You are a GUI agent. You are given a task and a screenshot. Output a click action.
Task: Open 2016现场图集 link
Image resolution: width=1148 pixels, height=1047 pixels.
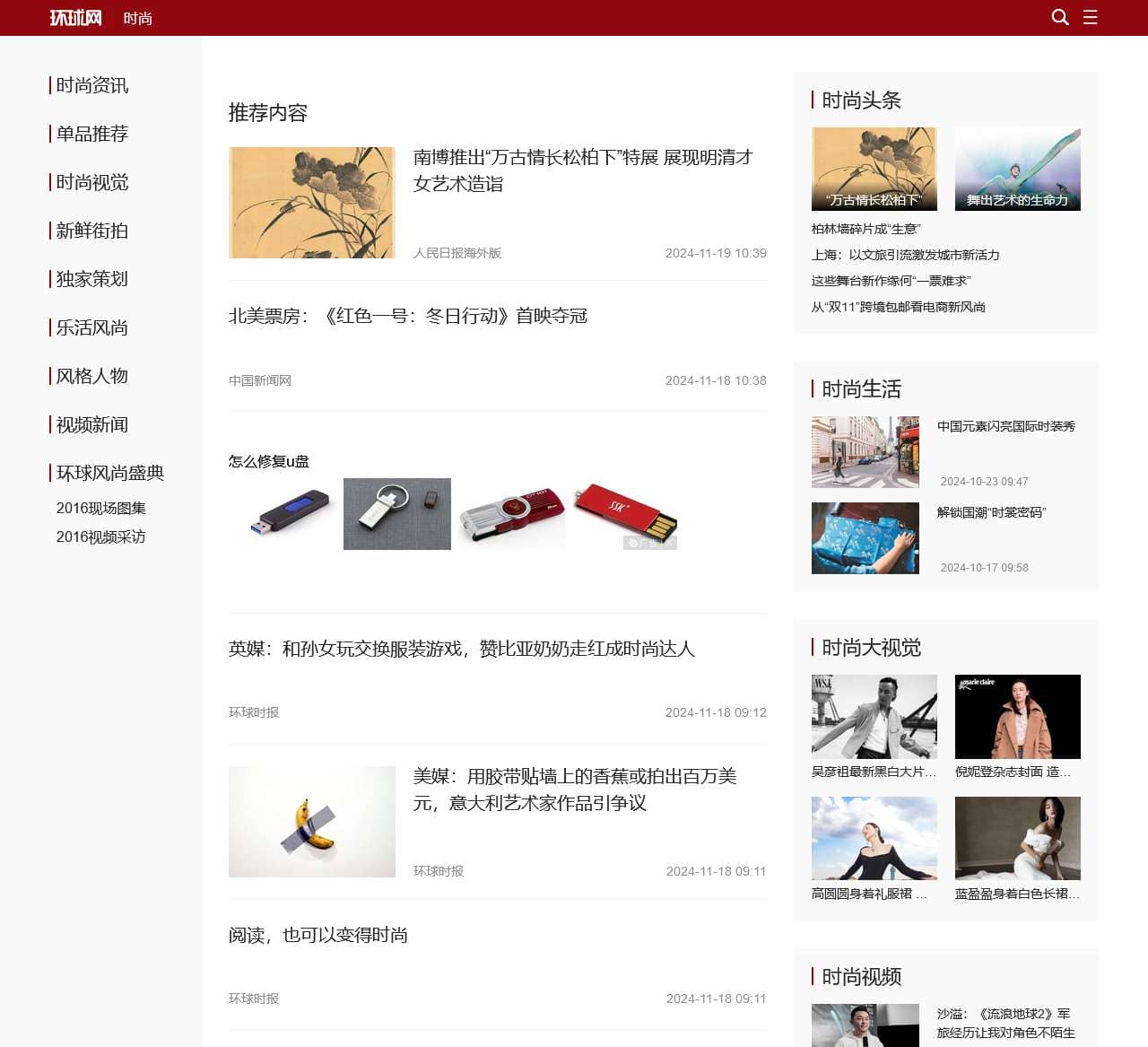point(100,508)
